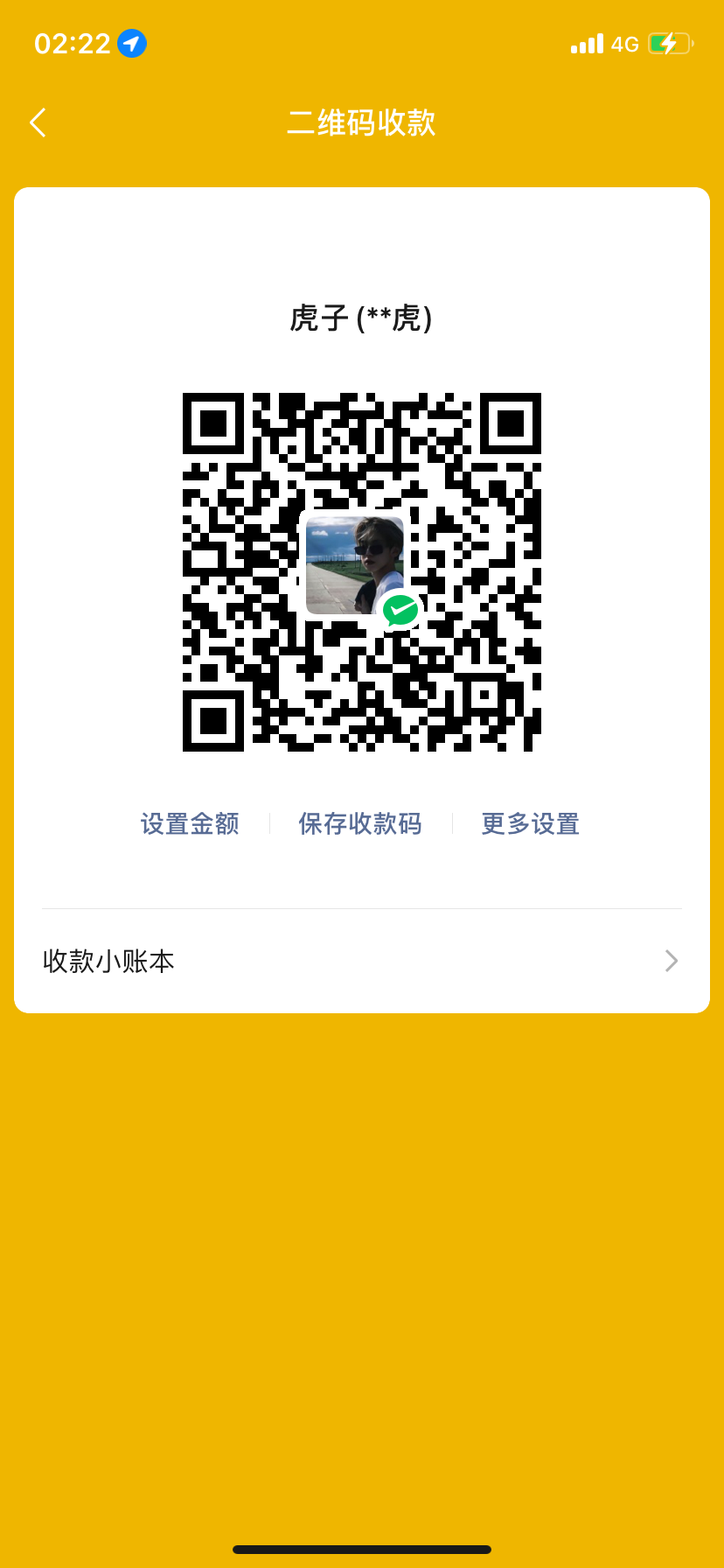Tap the divider left of 更多设置

tap(451, 823)
